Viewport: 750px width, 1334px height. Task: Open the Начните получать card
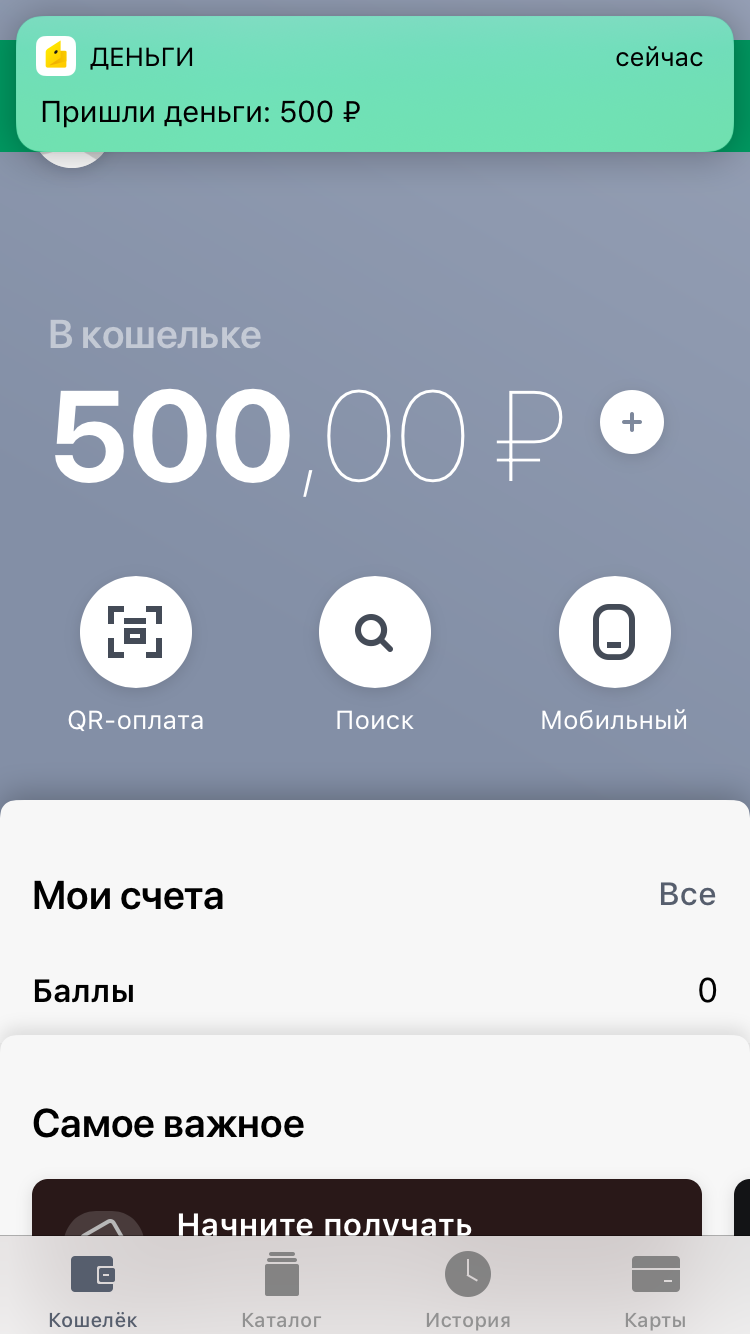click(367, 1208)
